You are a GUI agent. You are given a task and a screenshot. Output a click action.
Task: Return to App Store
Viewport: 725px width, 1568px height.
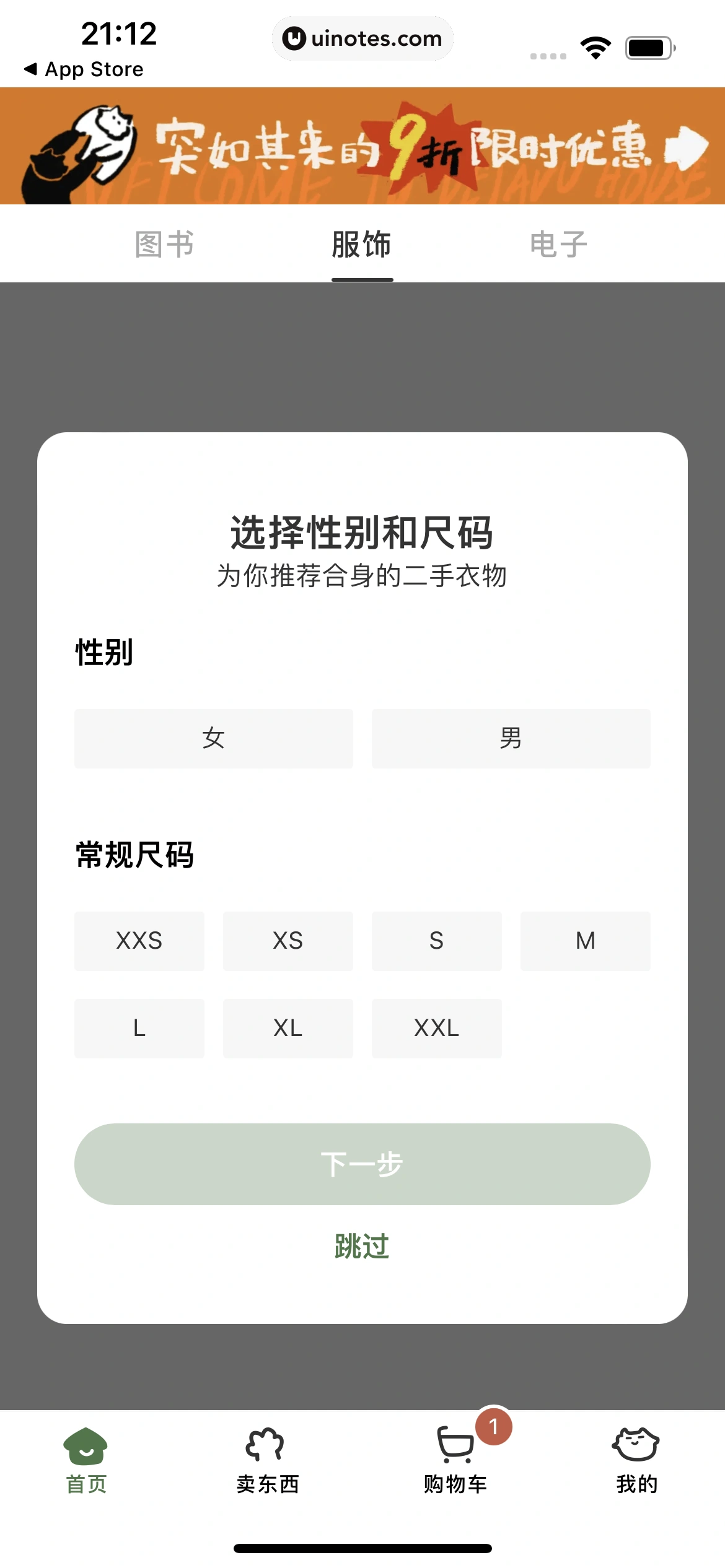coord(84,69)
